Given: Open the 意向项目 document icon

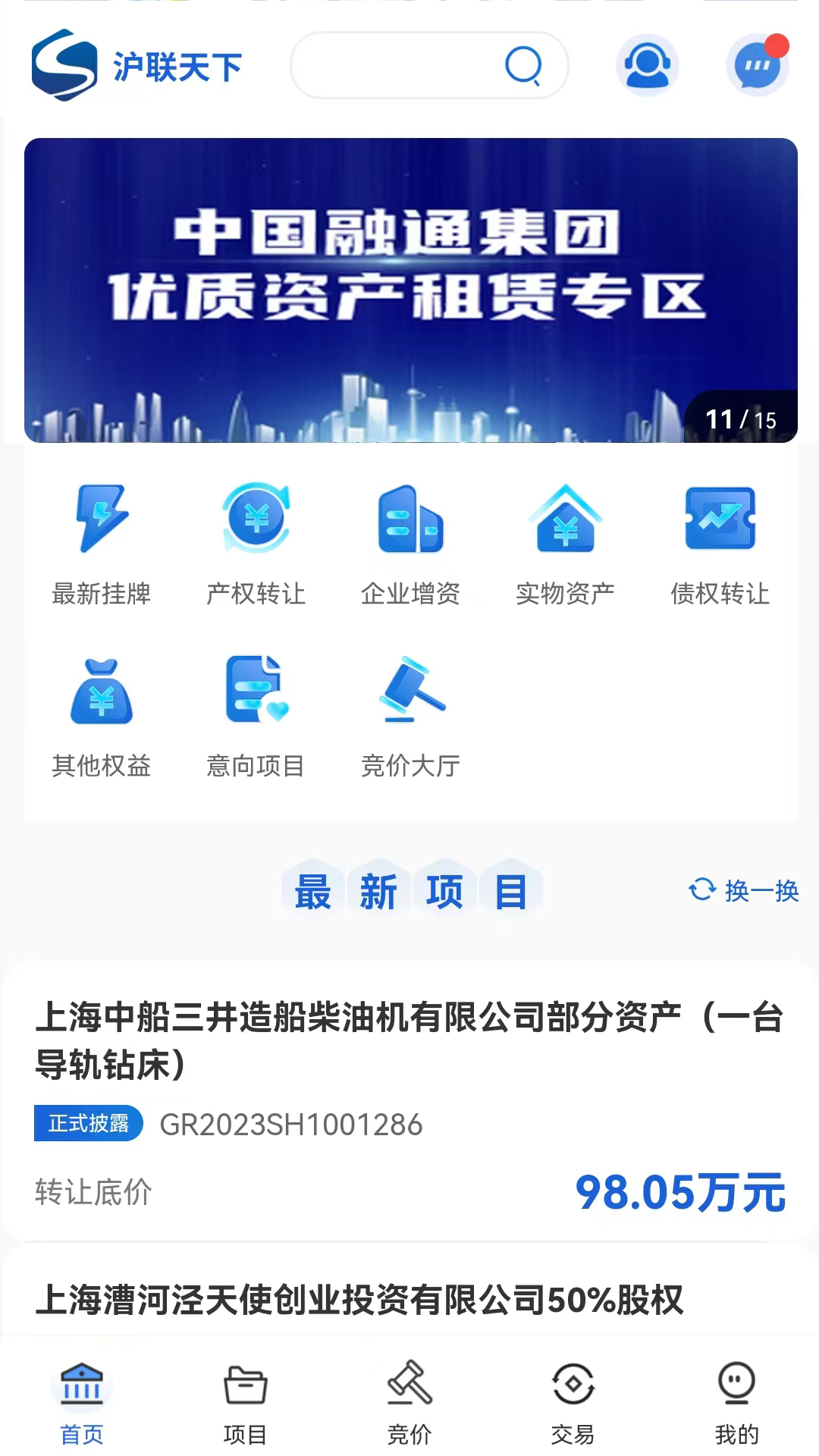Looking at the screenshot, I should click(x=256, y=691).
